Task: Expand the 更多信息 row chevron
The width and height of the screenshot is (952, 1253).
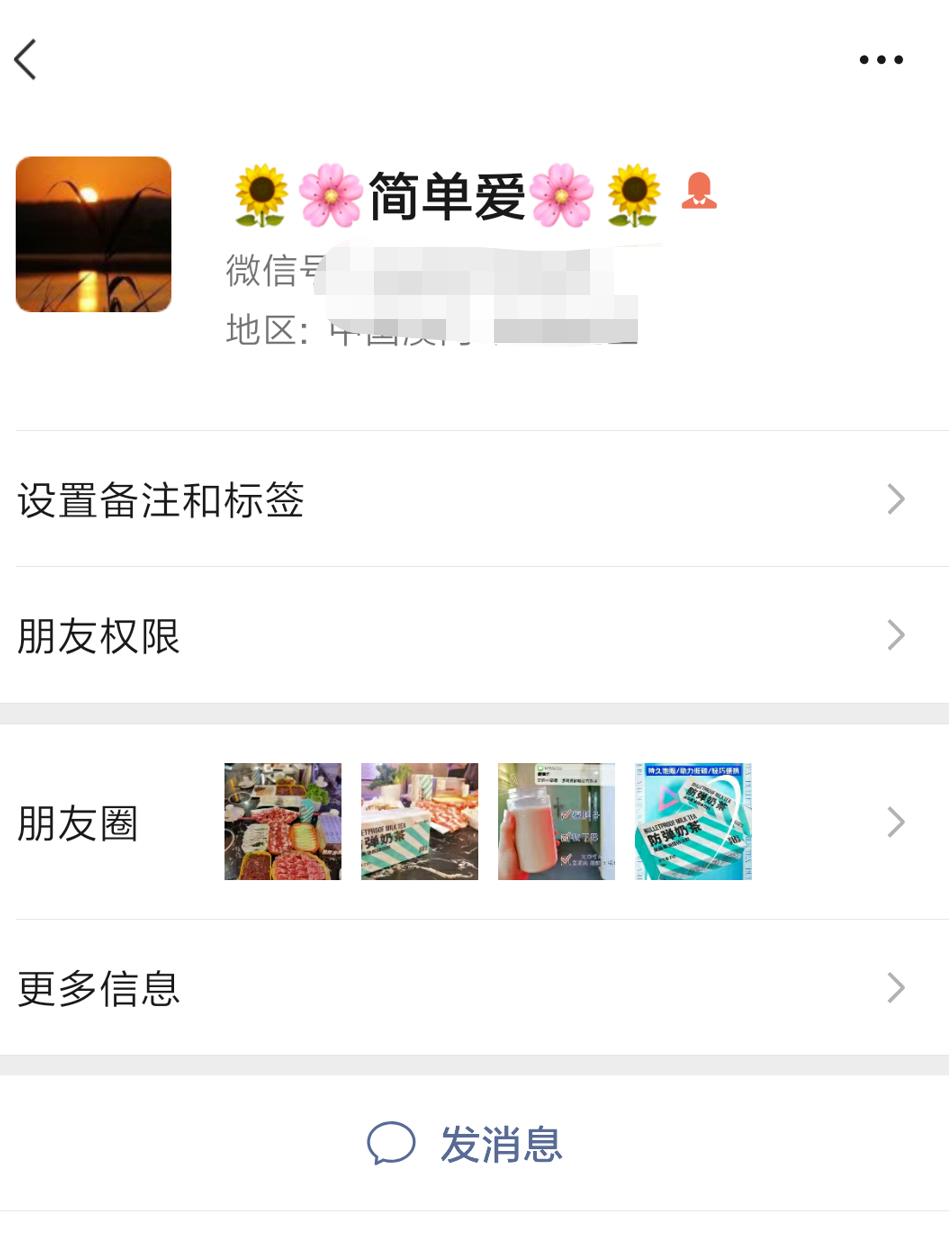Action: (896, 988)
